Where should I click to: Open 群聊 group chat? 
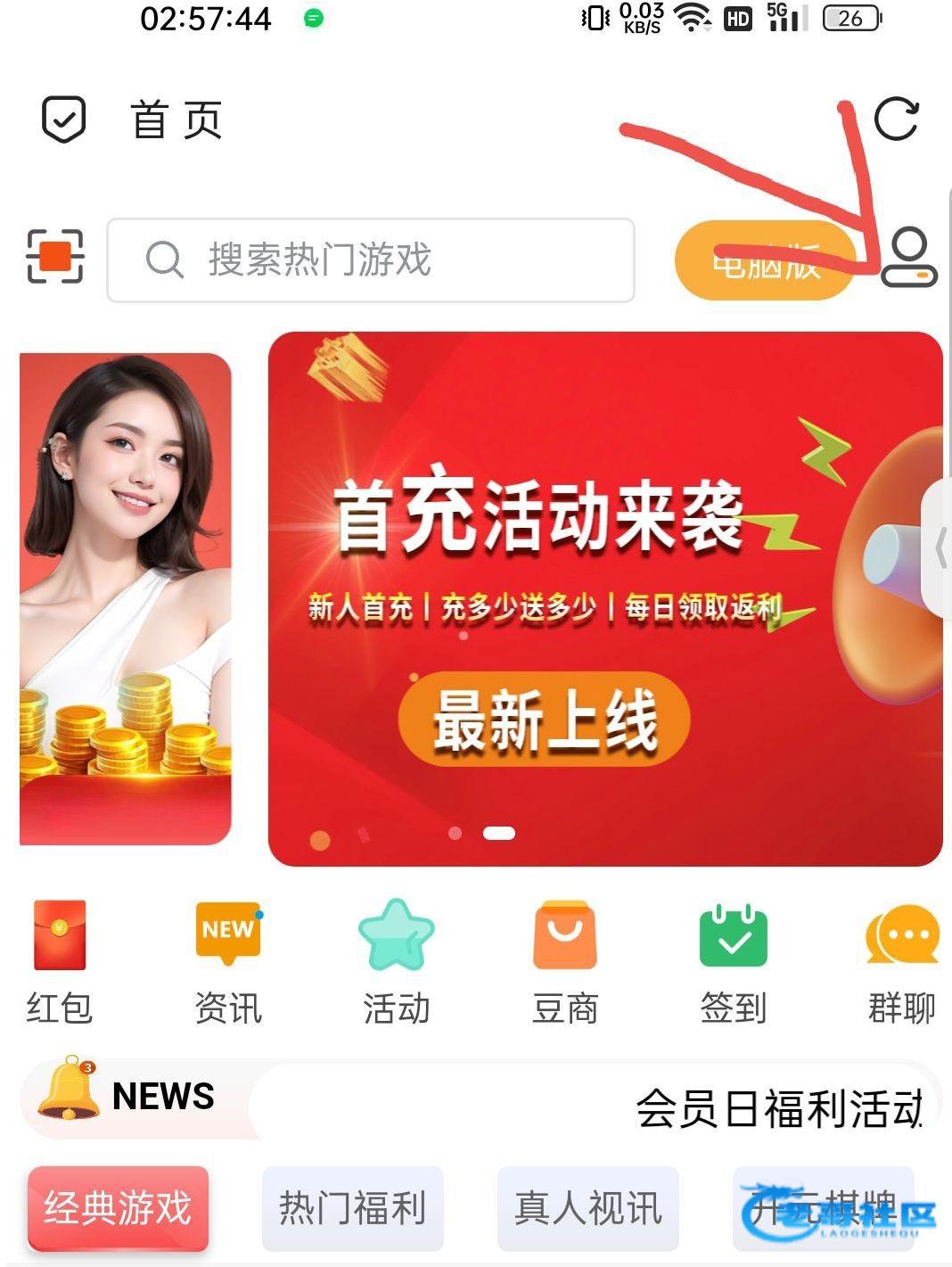click(901, 963)
